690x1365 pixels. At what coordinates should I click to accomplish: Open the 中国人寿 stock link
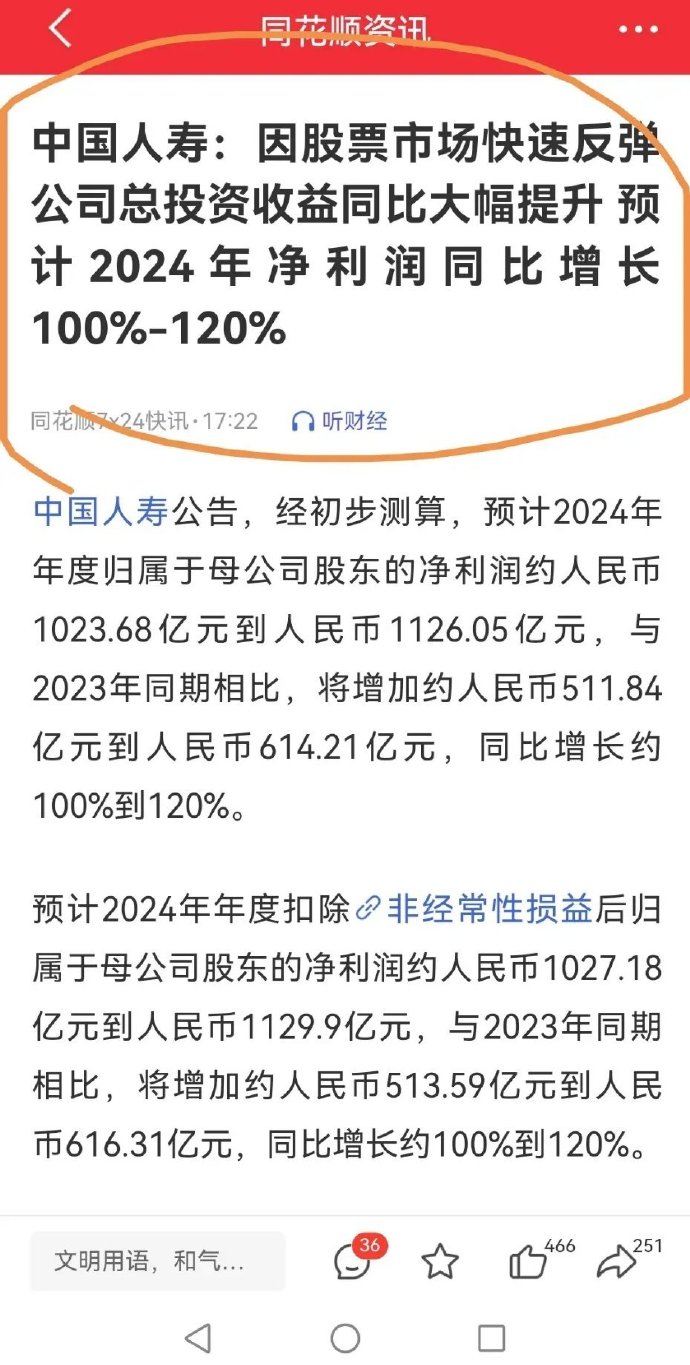pos(101,511)
